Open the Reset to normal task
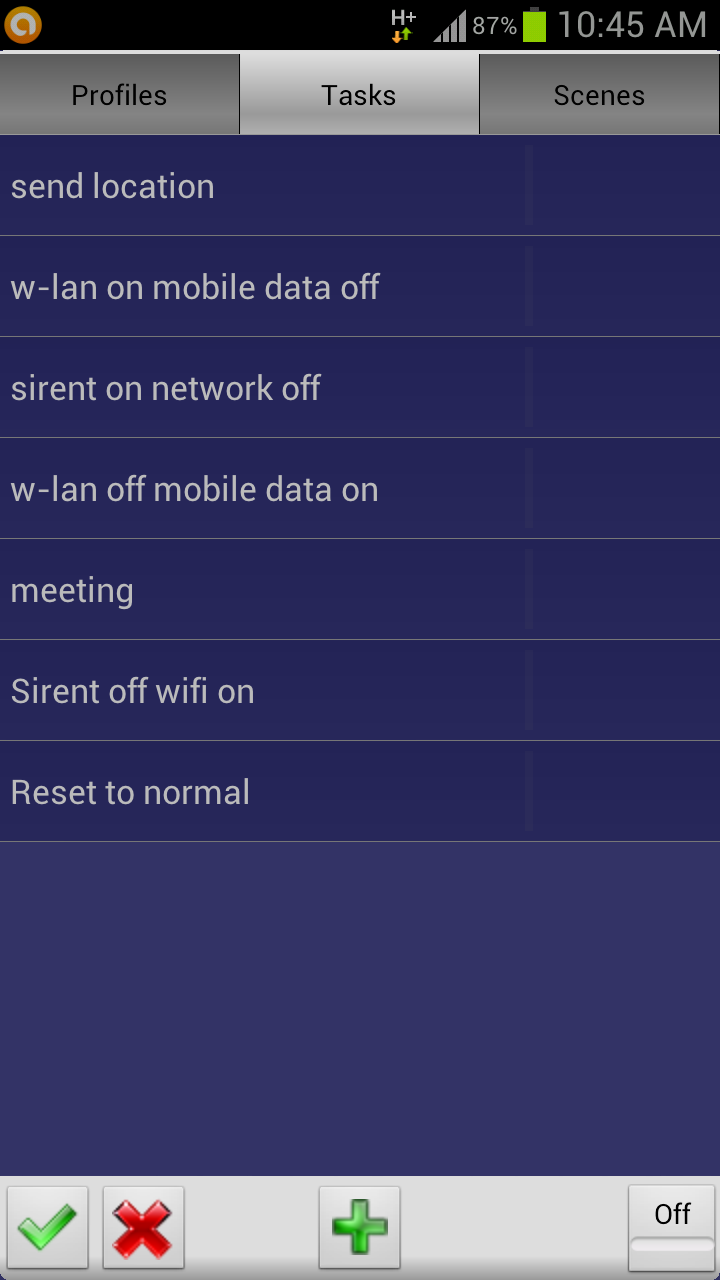Image resolution: width=720 pixels, height=1280 pixels. pyautogui.click(x=360, y=792)
